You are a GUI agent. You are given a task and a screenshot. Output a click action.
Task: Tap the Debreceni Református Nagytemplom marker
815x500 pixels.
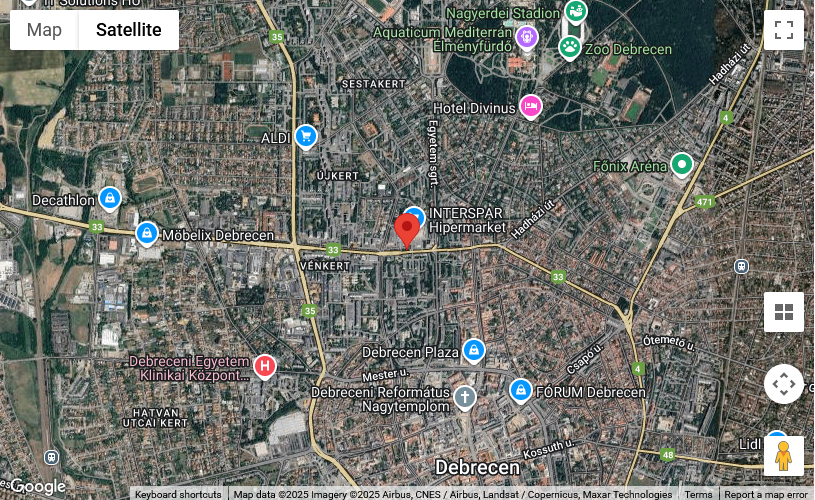pyautogui.click(x=465, y=398)
